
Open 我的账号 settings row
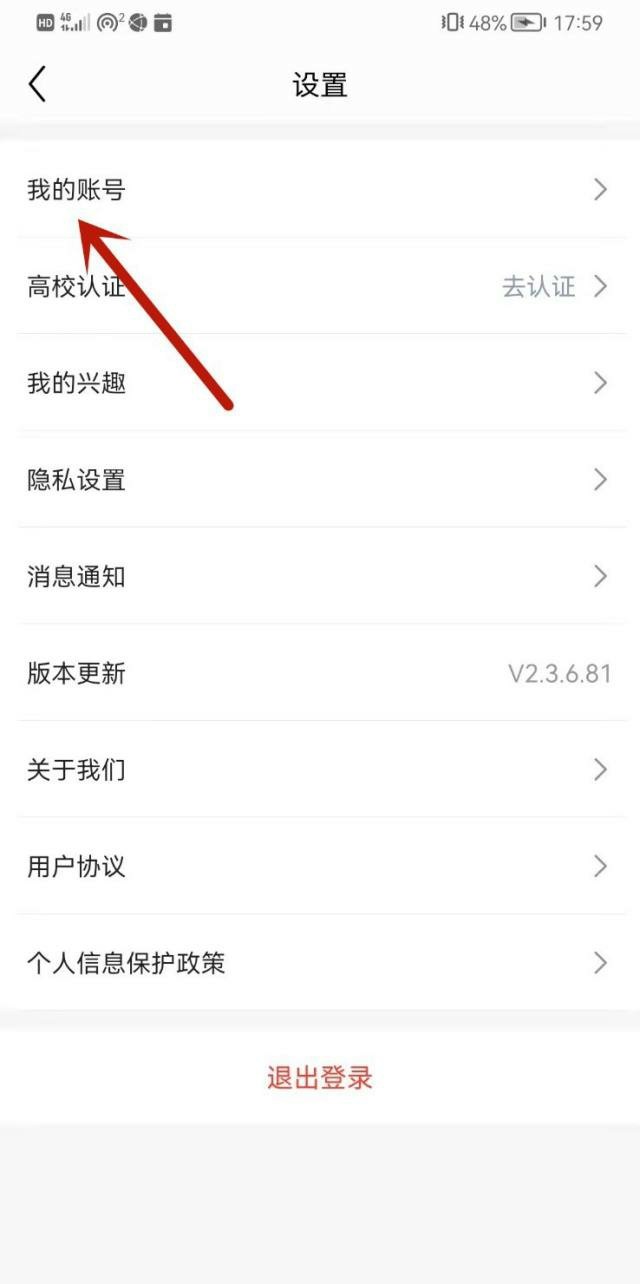(x=320, y=190)
